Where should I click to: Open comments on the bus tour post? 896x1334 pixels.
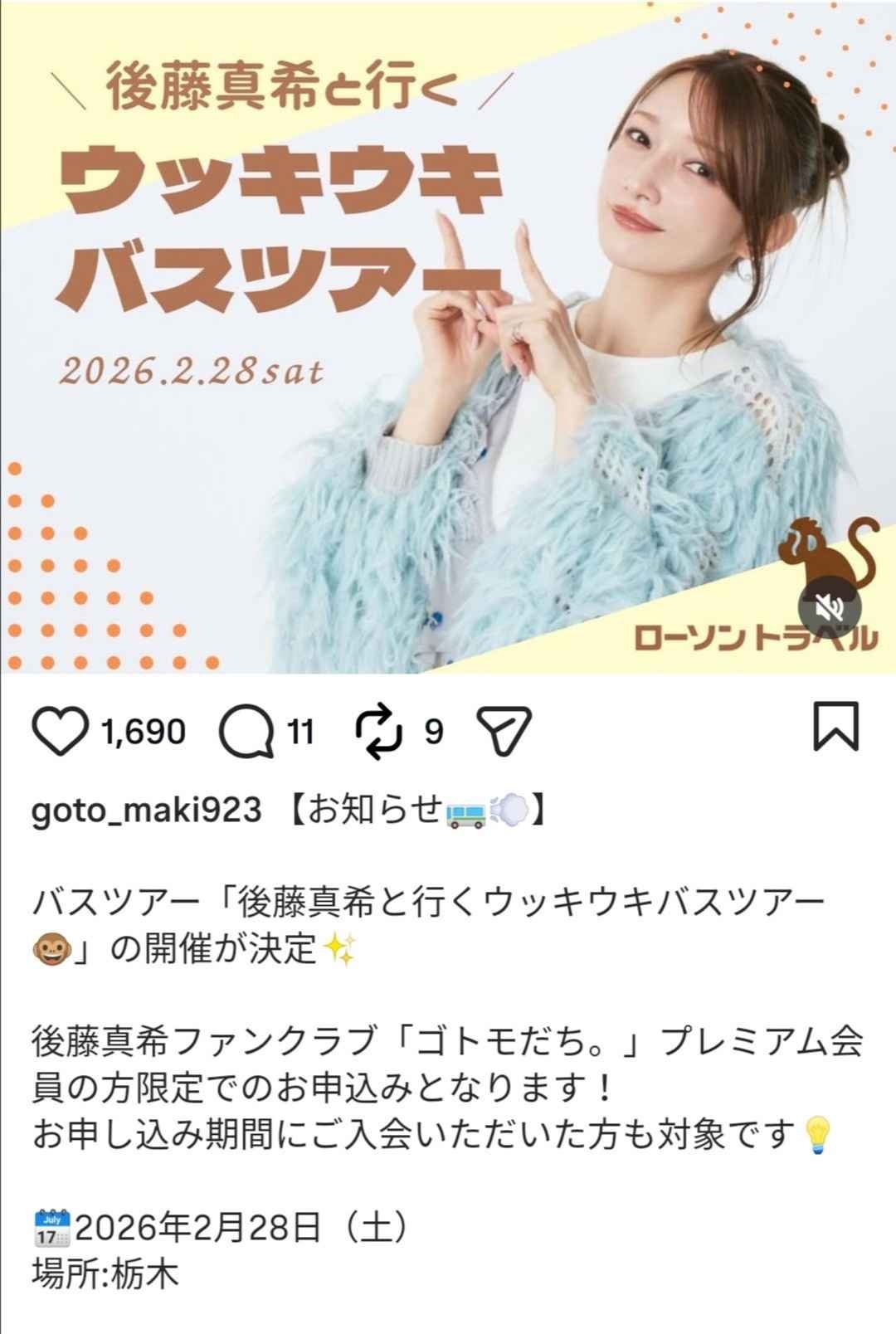[246, 731]
